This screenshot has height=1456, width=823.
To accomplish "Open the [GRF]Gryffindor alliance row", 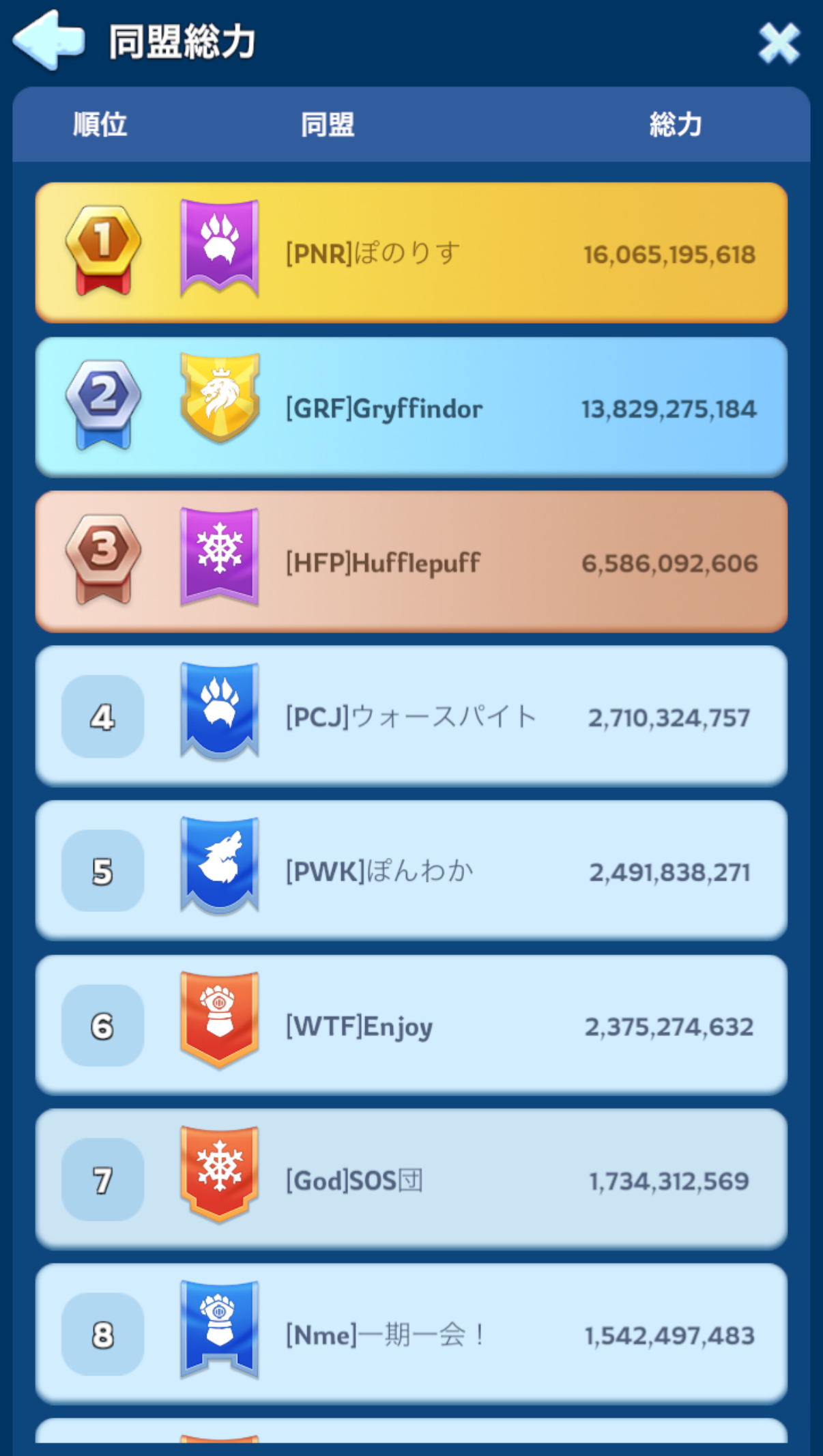I will [411, 408].
